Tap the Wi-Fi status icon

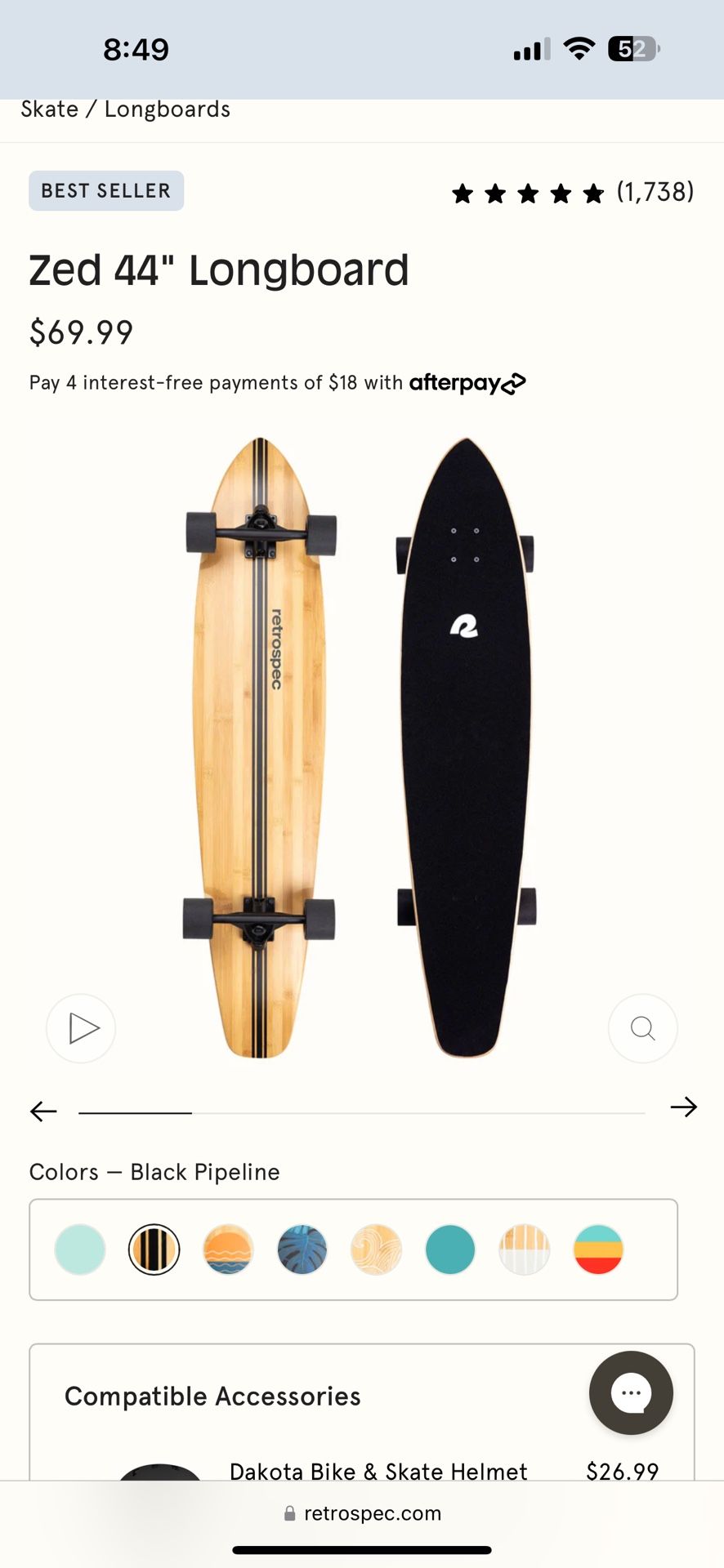pyautogui.click(x=579, y=49)
